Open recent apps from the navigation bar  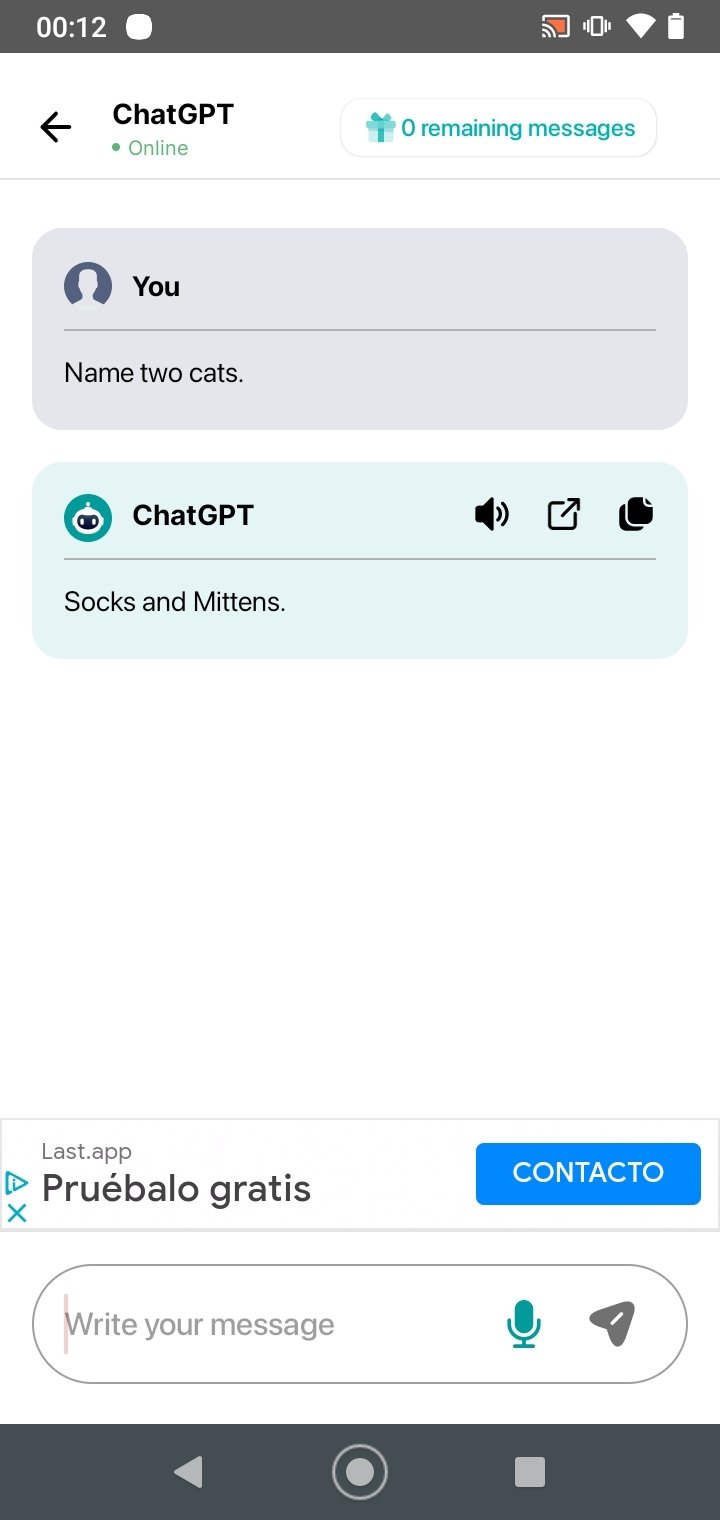[x=529, y=1472]
